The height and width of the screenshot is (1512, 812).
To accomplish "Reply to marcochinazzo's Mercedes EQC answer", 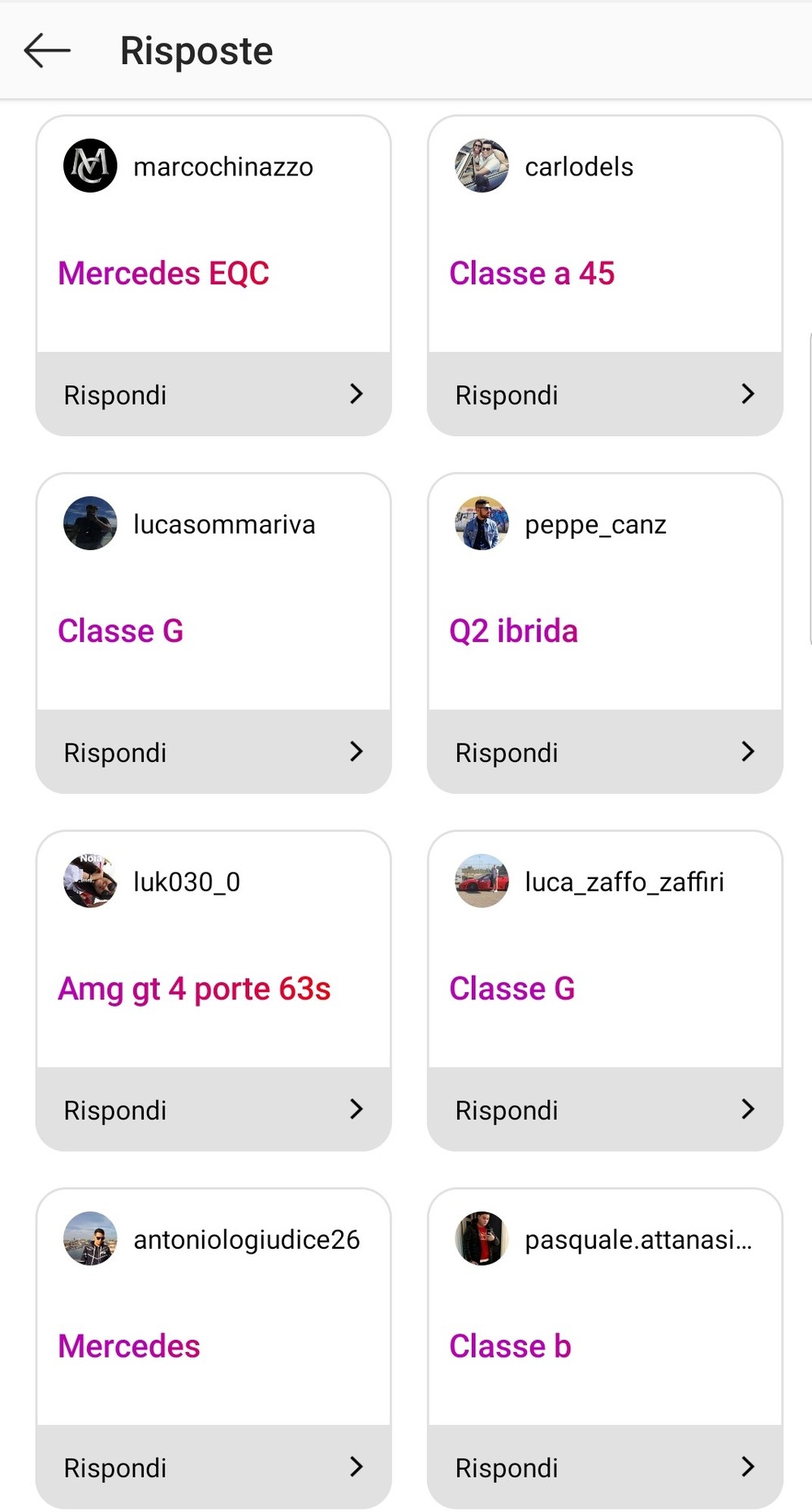I will pyautogui.click(x=214, y=394).
